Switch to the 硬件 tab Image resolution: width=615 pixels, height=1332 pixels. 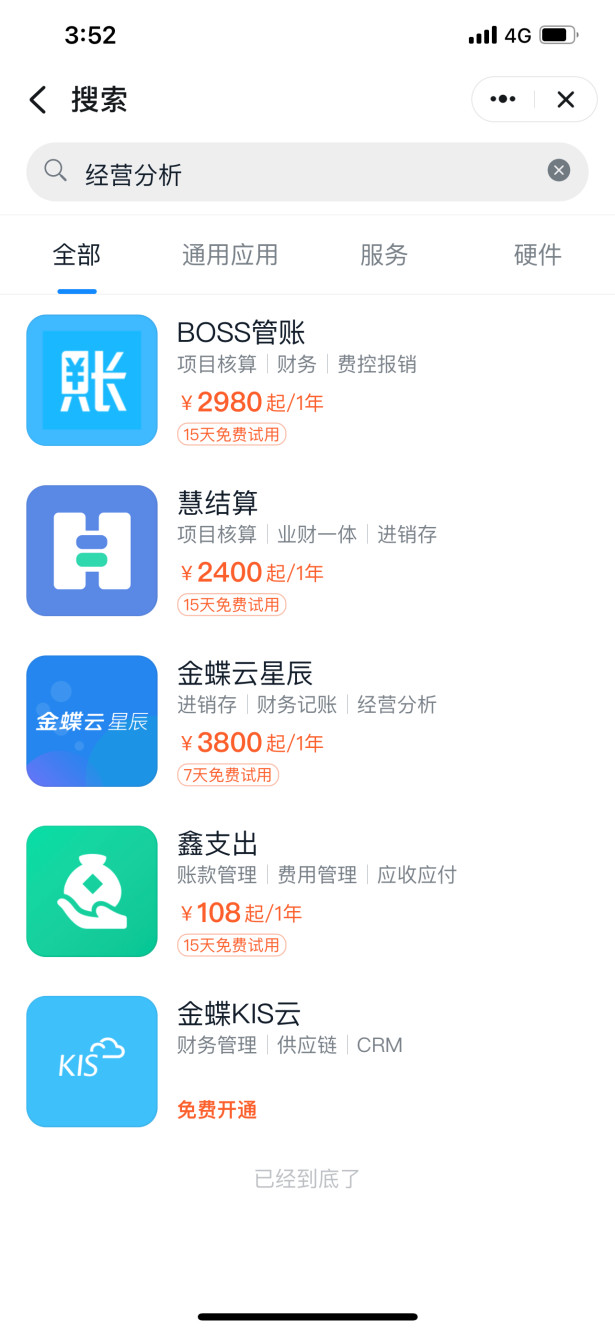538,255
